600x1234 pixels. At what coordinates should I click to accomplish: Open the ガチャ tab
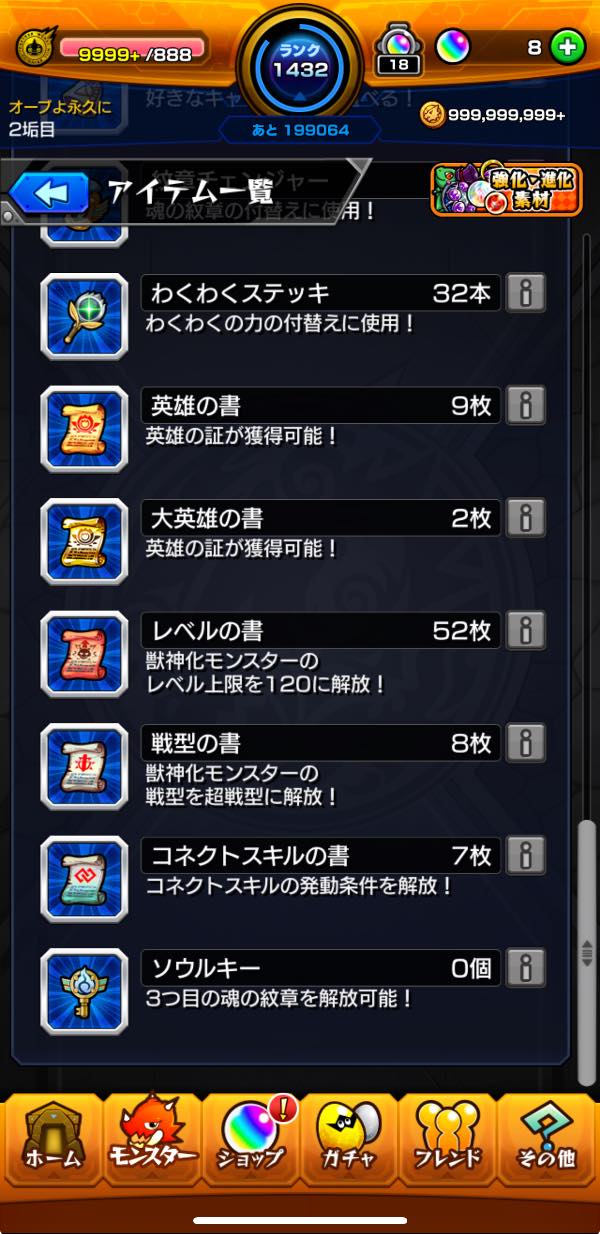pyautogui.click(x=348, y=1143)
